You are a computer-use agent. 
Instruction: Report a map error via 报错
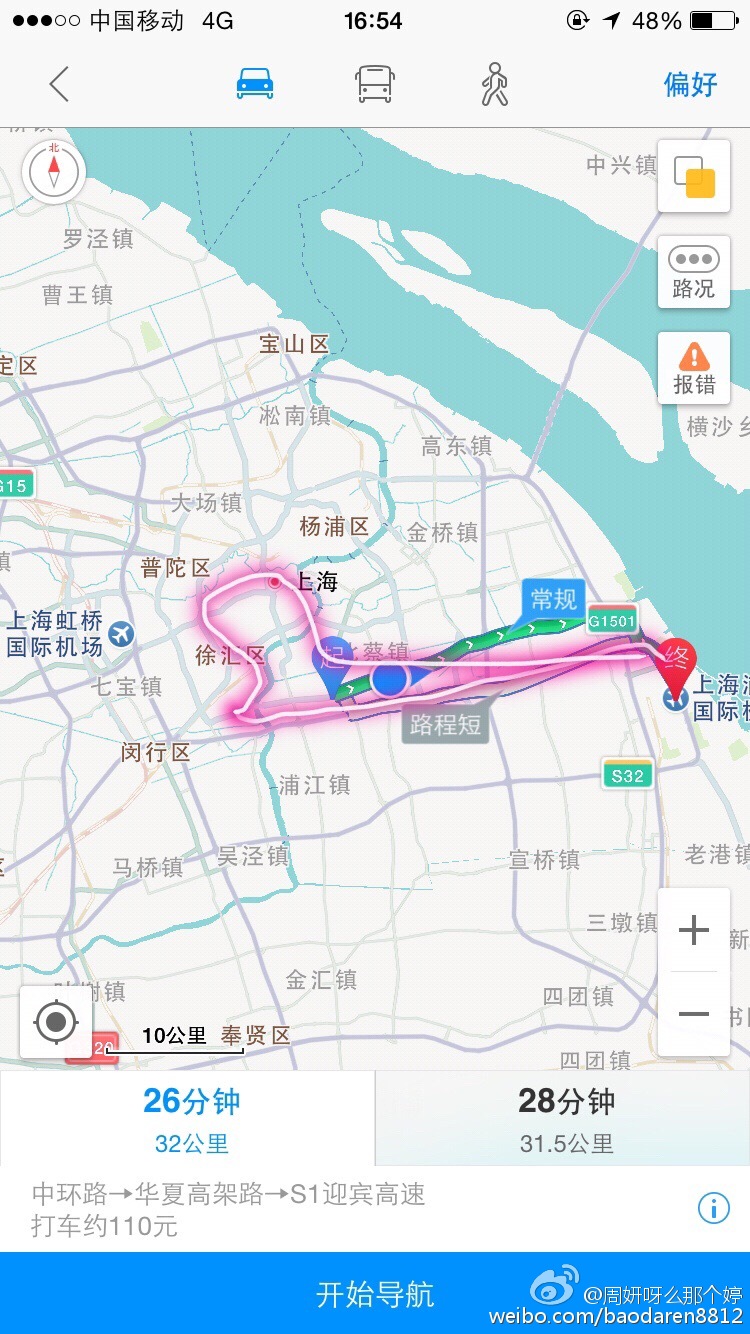click(694, 368)
